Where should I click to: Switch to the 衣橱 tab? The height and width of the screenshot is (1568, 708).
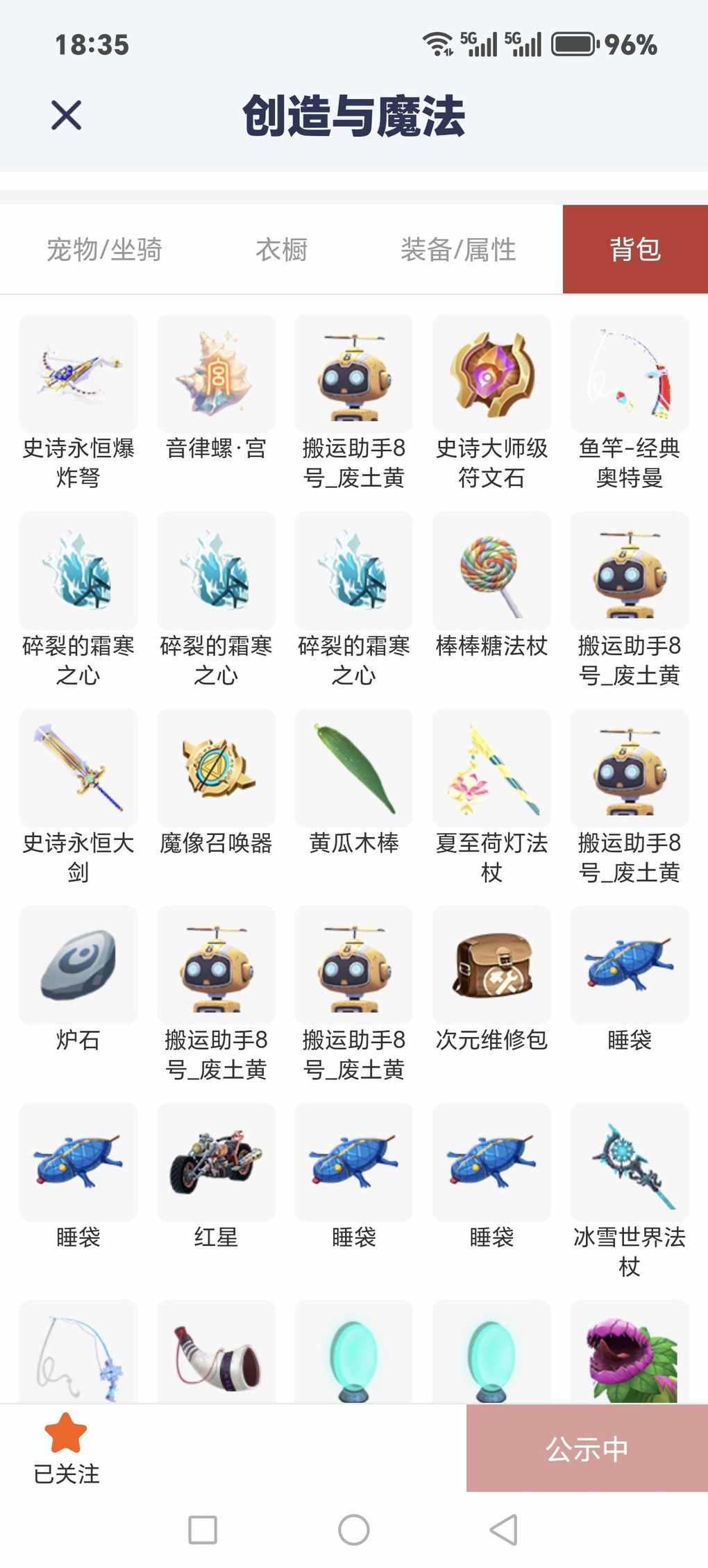(281, 249)
